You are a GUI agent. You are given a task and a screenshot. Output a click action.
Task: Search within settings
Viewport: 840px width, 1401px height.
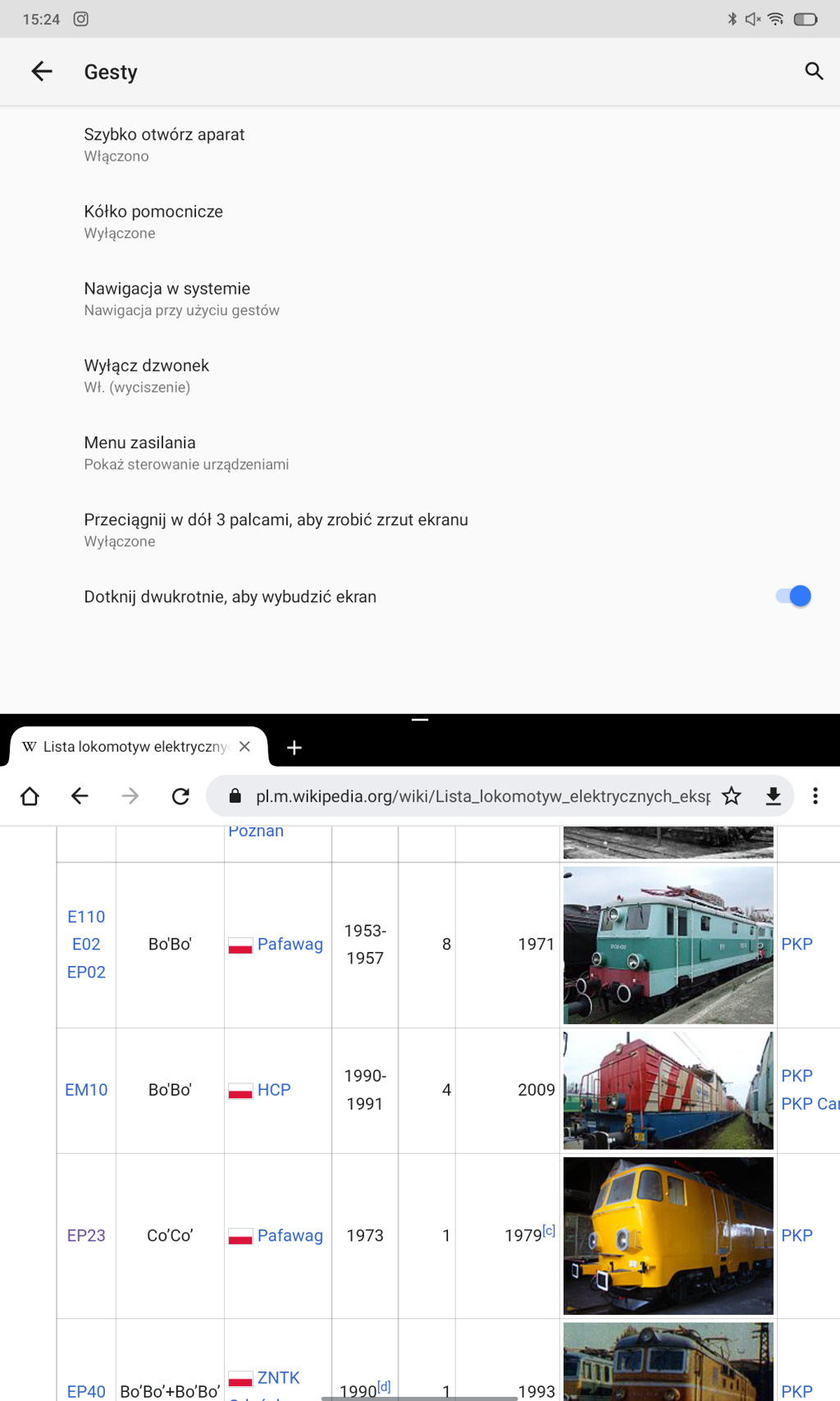click(813, 71)
